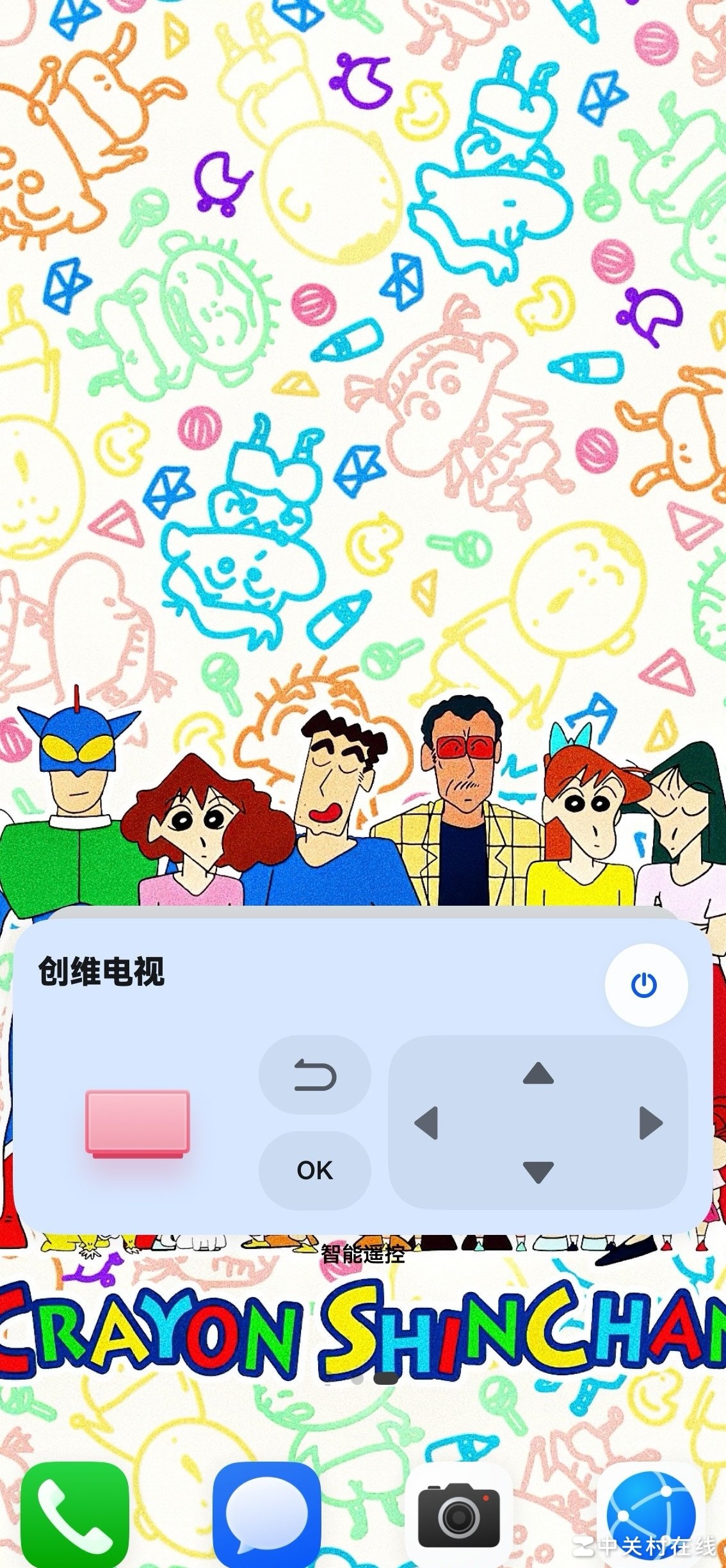Image resolution: width=726 pixels, height=1568 pixels.
Task: Launch the Camera app
Action: pyautogui.click(x=458, y=1515)
